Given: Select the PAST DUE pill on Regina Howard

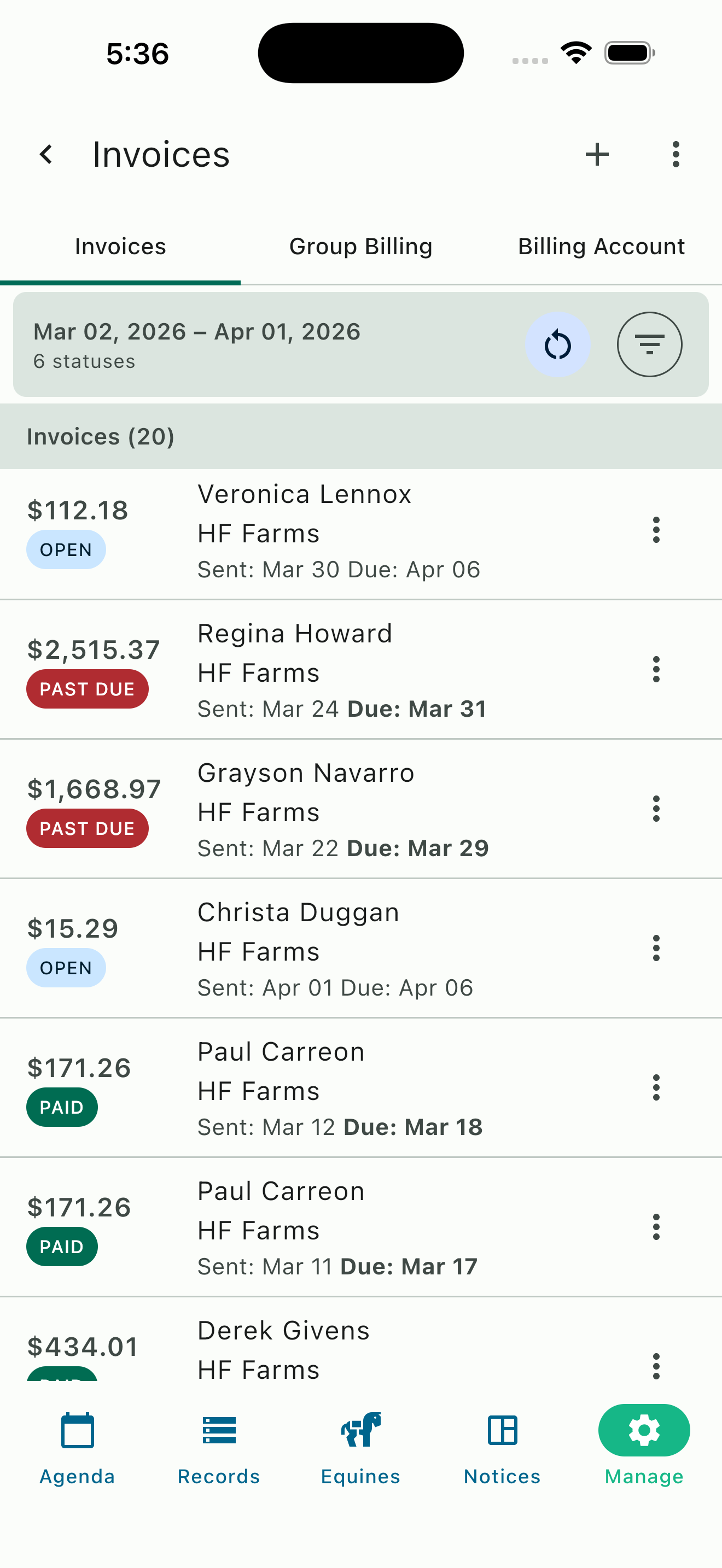Looking at the screenshot, I should (x=87, y=688).
